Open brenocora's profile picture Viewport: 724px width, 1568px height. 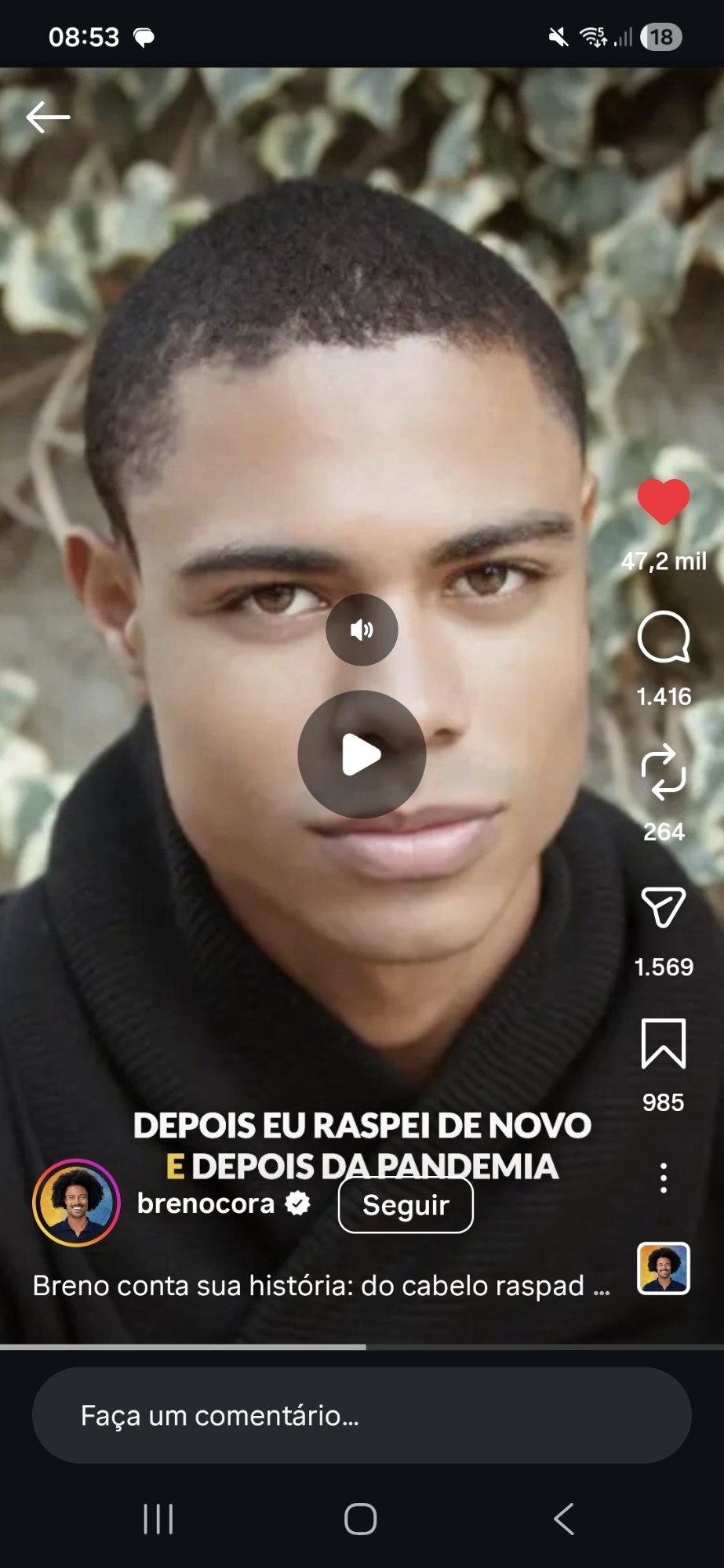pos(76,1203)
